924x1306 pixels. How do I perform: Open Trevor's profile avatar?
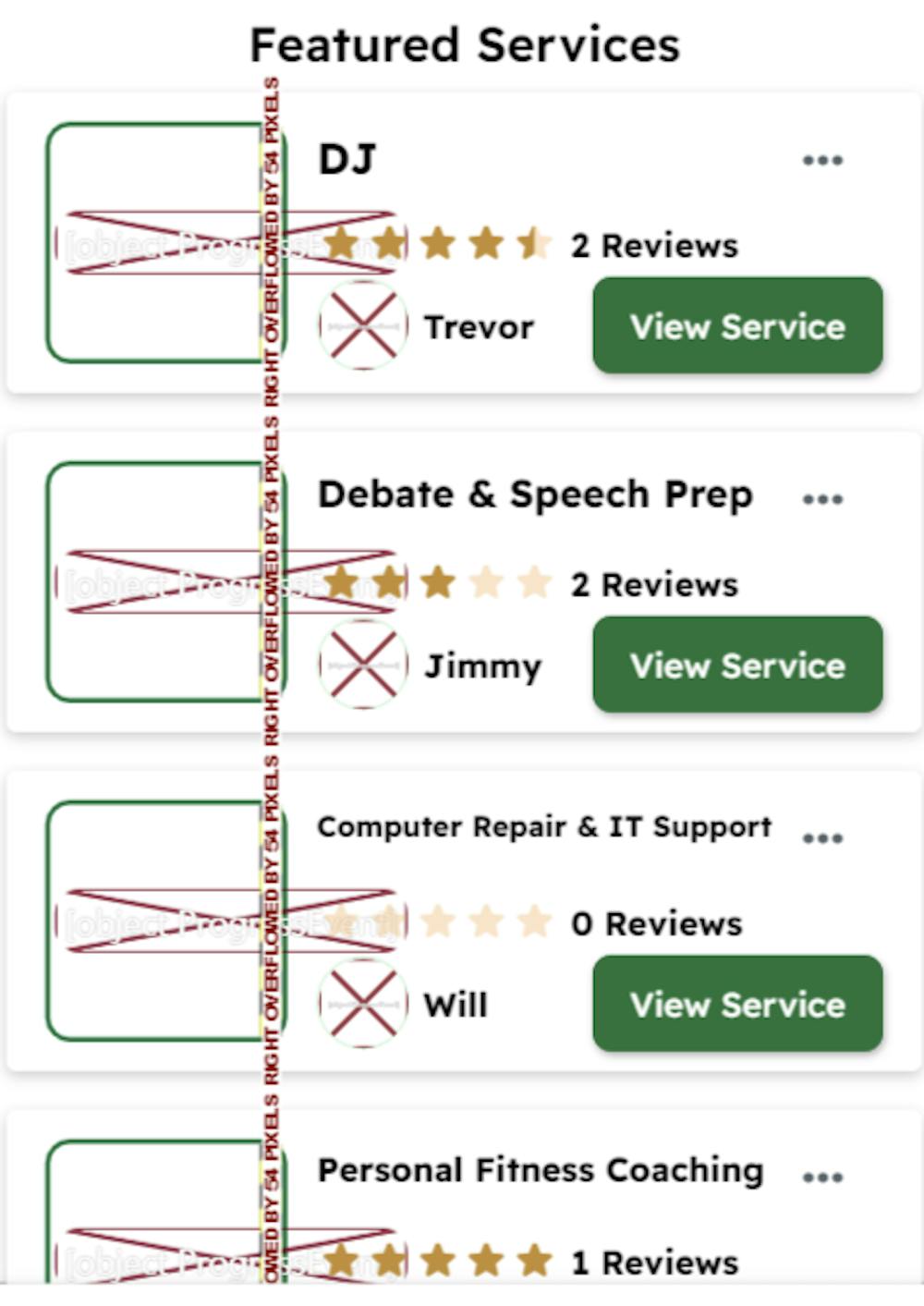point(363,326)
